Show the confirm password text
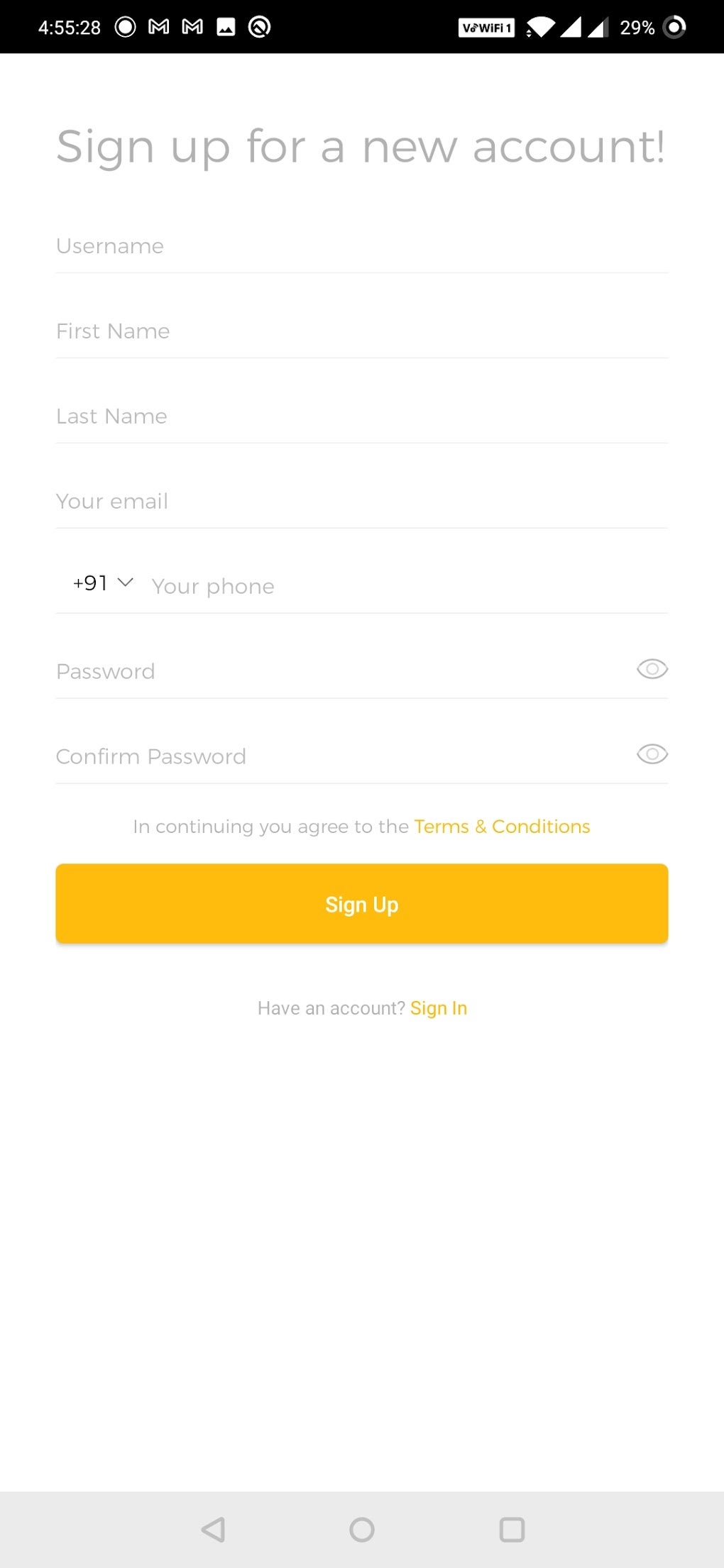 point(652,754)
